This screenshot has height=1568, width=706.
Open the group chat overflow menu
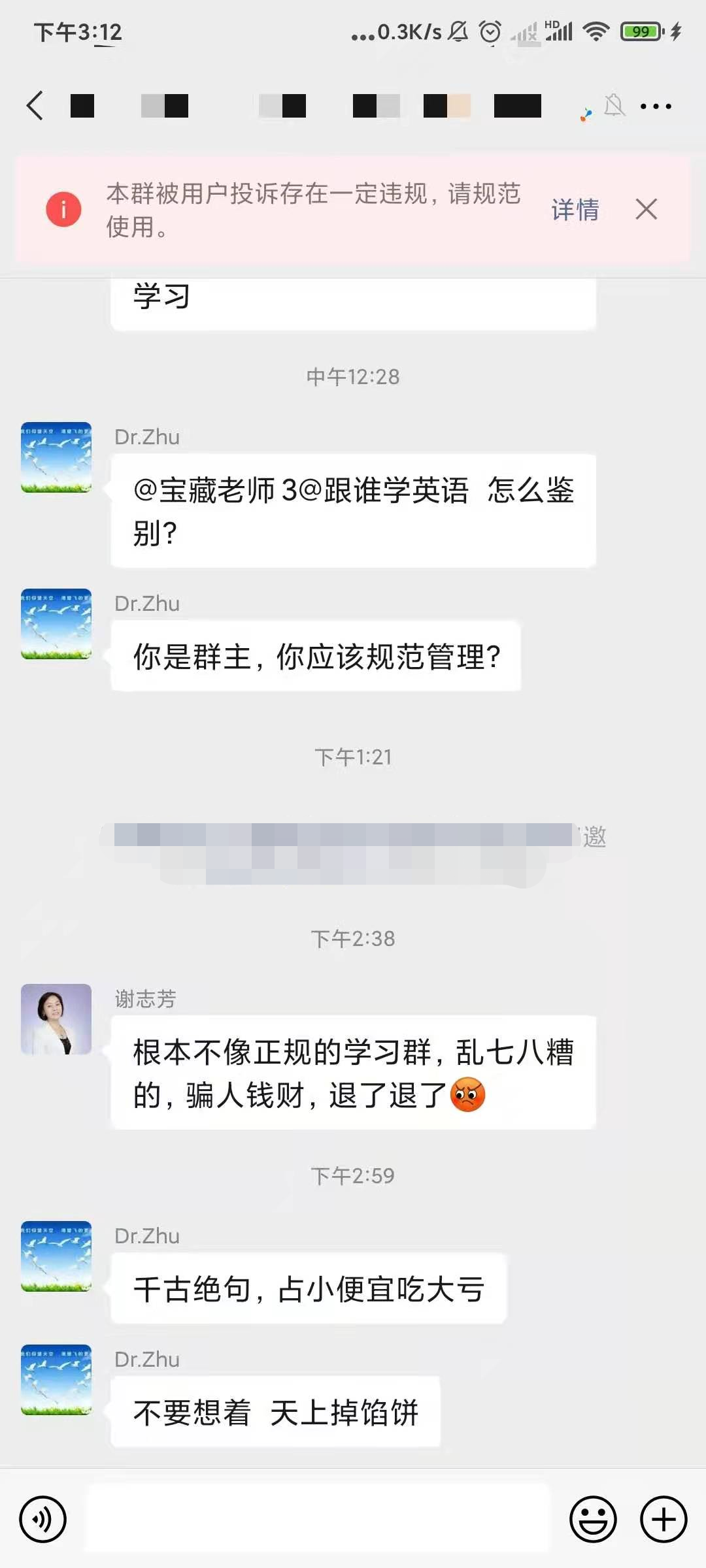tap(656, 106)
